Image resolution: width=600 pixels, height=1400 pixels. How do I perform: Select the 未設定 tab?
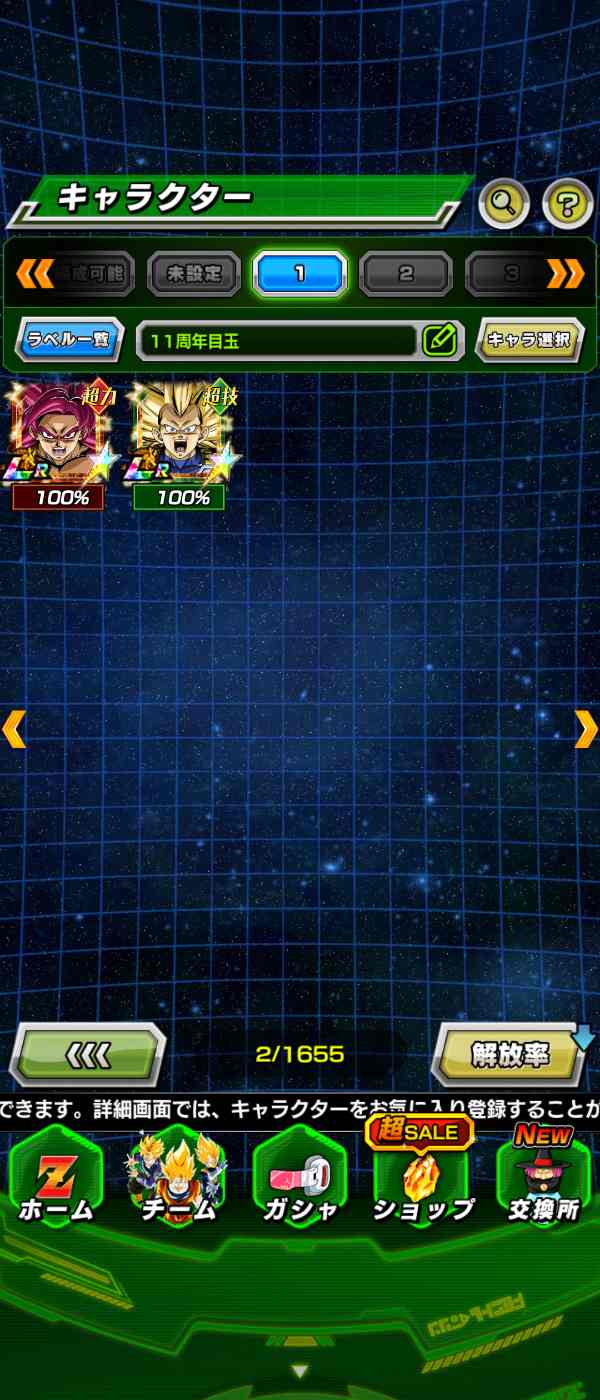pyautogui.click(x=194, y=273)
